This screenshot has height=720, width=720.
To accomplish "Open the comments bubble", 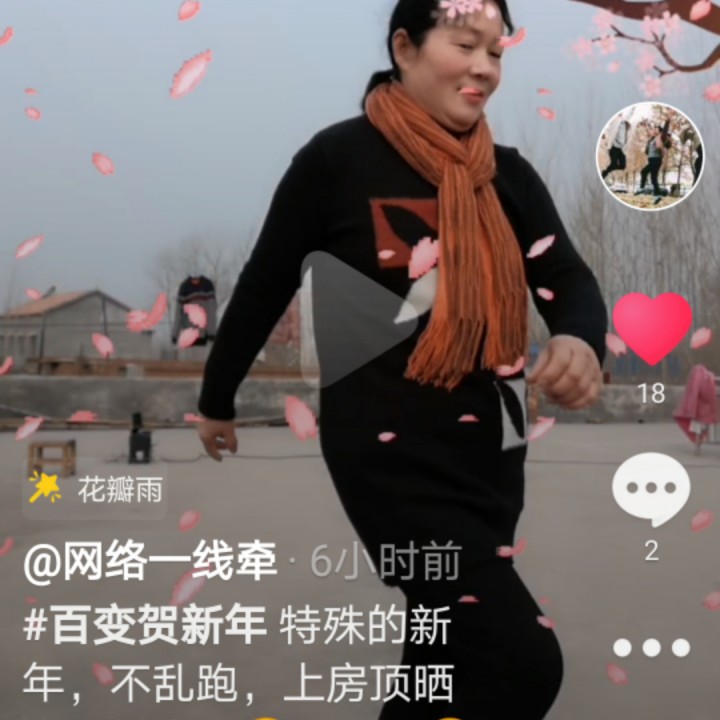I will coord(651,488).
